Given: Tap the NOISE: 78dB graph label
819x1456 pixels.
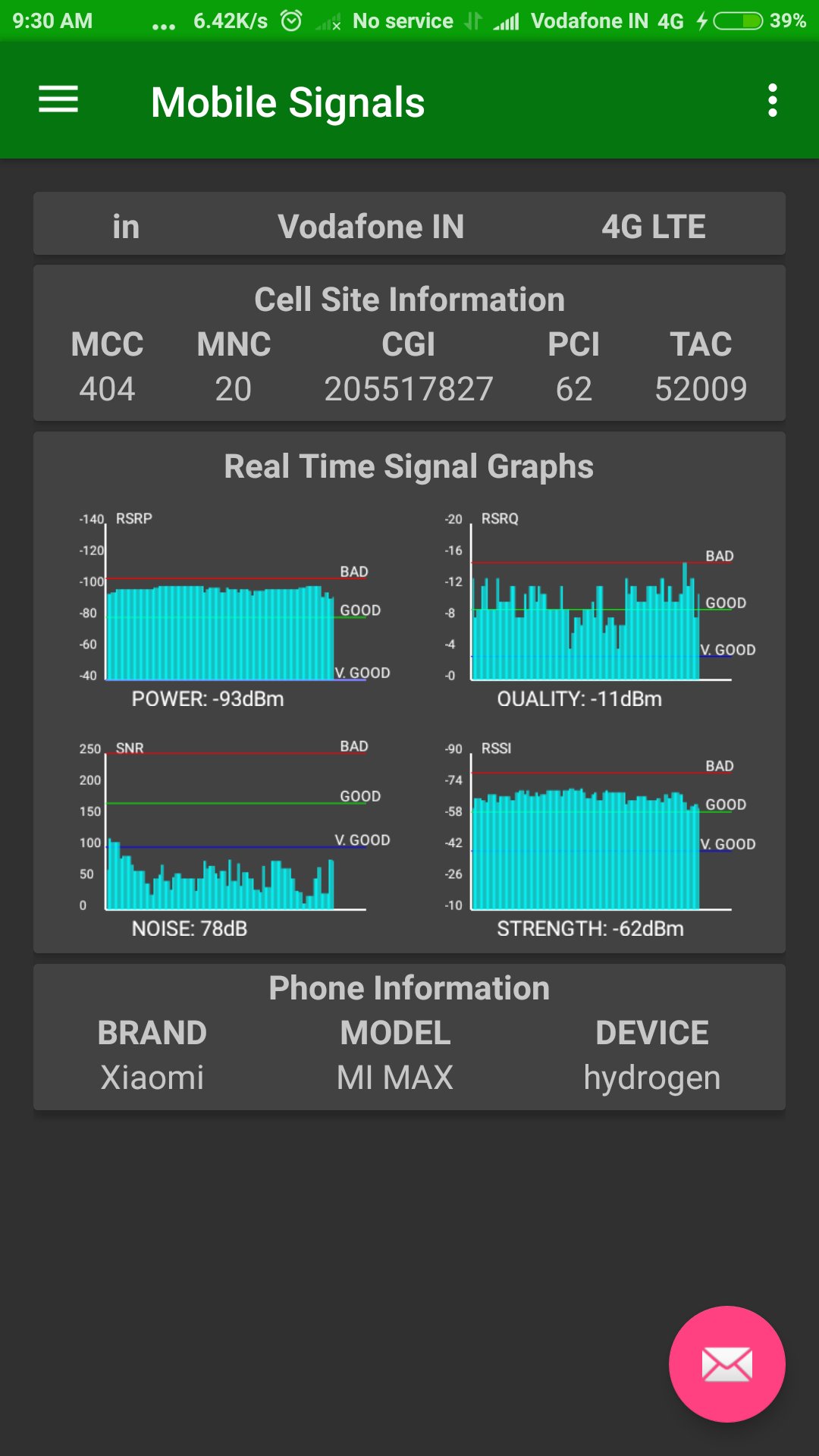Looking at the screenshot, I should point(189,927).
